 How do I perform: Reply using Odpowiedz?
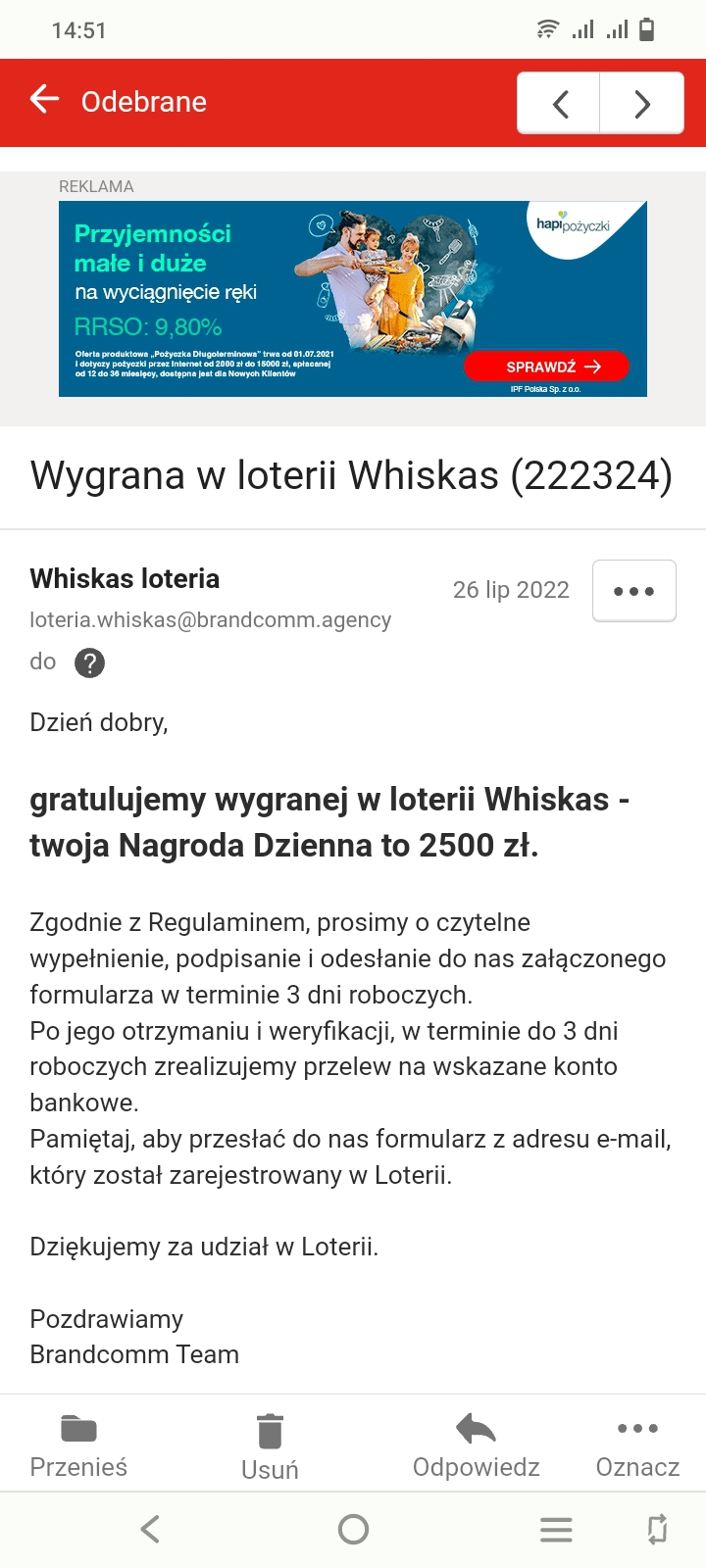[476, 1445]
